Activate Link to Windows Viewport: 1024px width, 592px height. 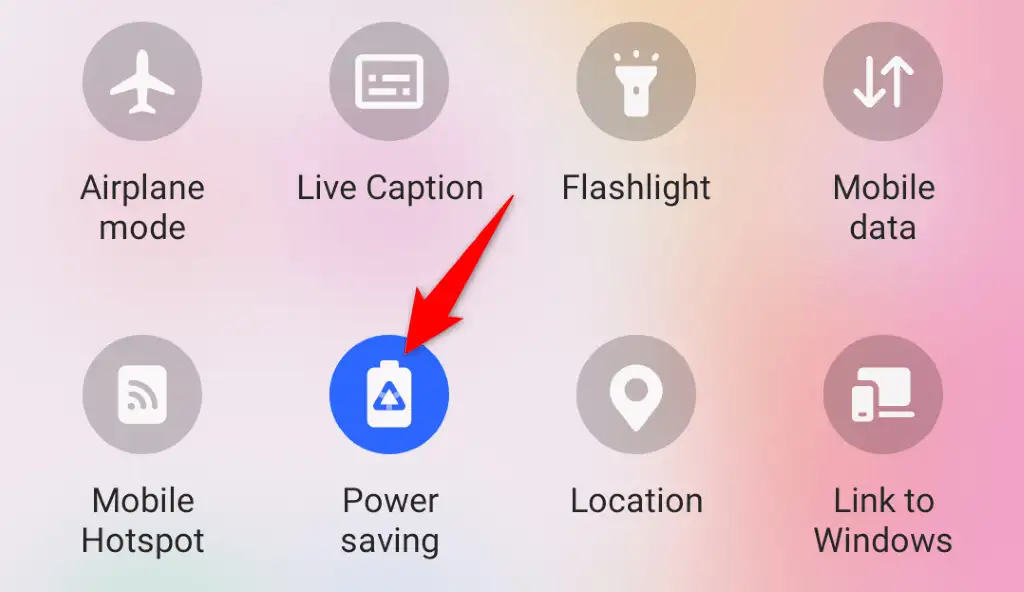click(x=883, y=395)
